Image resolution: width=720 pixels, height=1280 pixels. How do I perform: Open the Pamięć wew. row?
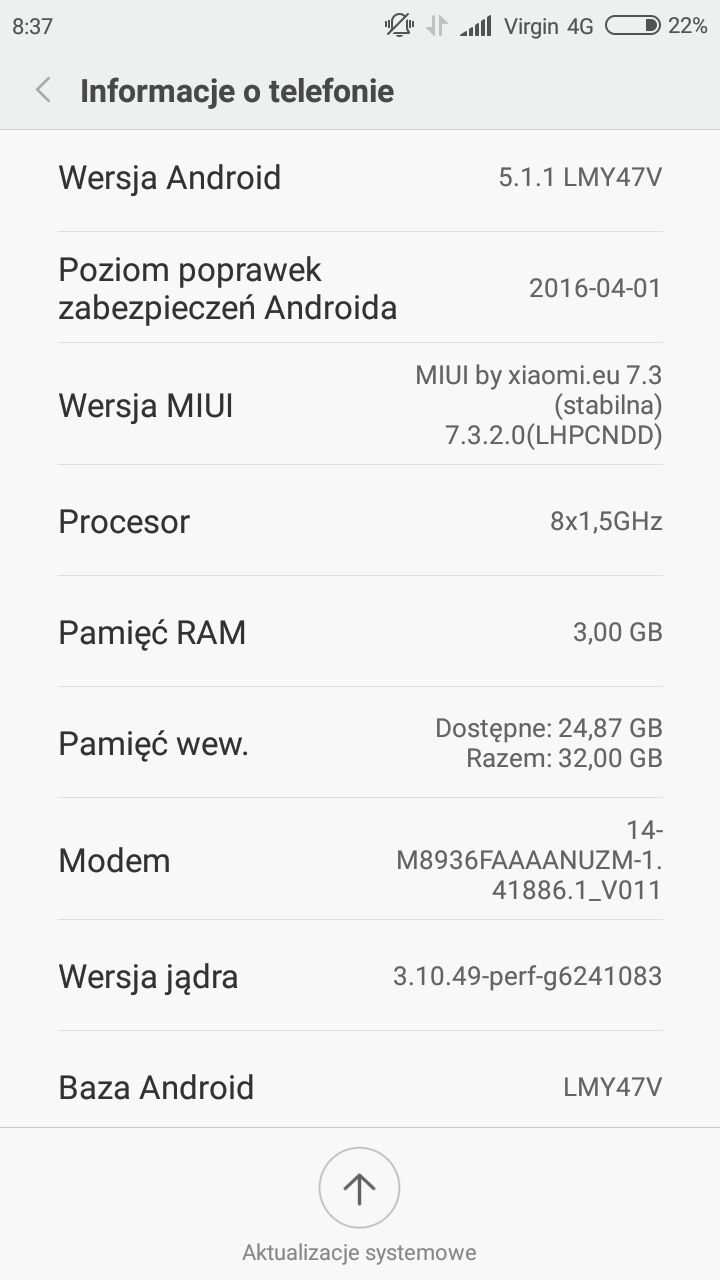(360, 743)
